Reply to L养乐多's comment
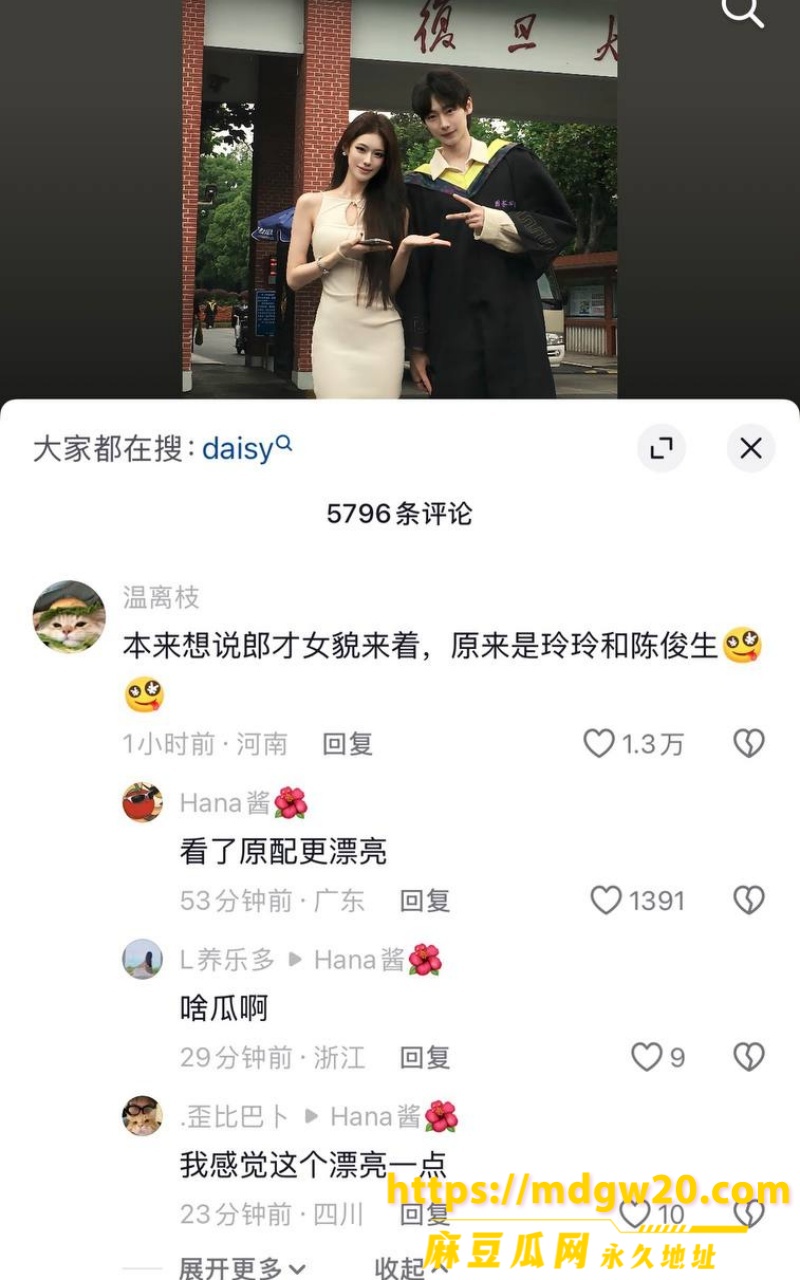The width and height of the screenshot is (800, 1280). (425, 1057)
